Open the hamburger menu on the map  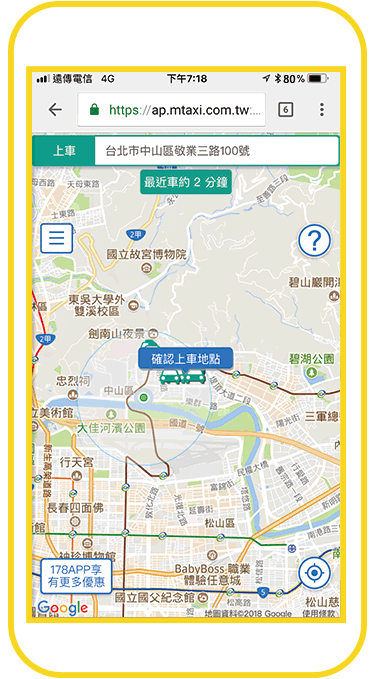point(57,238)
